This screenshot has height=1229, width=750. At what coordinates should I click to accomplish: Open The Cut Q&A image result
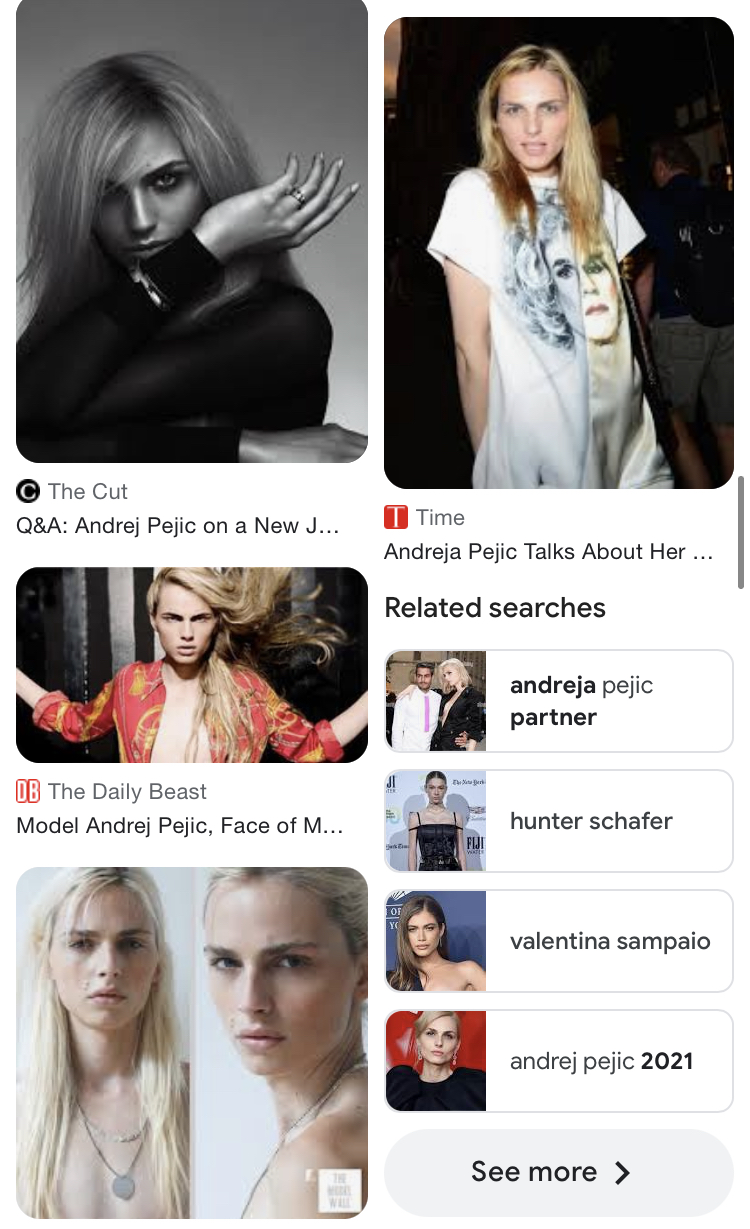[x=192, y=231]
